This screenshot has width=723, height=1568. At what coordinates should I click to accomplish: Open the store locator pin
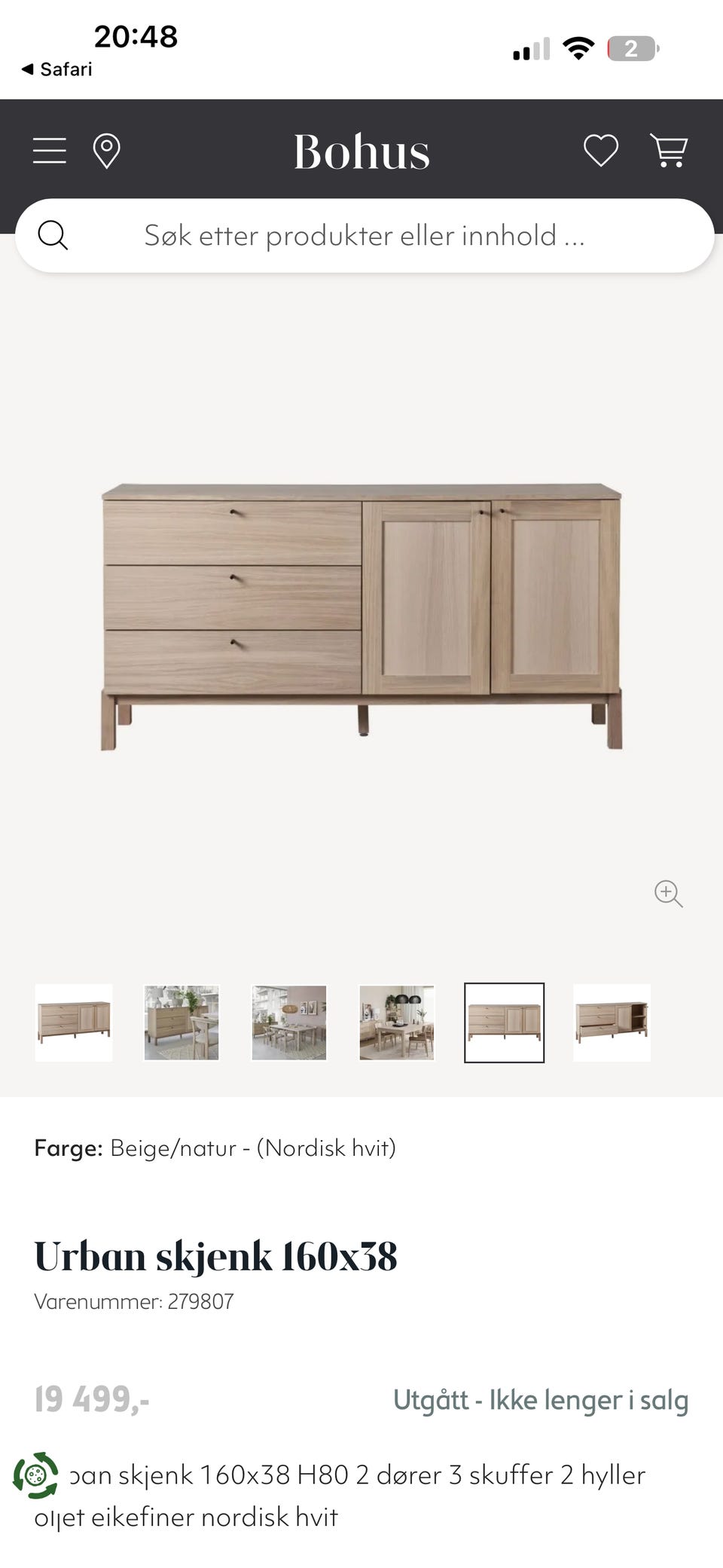(x=106, y=151)
